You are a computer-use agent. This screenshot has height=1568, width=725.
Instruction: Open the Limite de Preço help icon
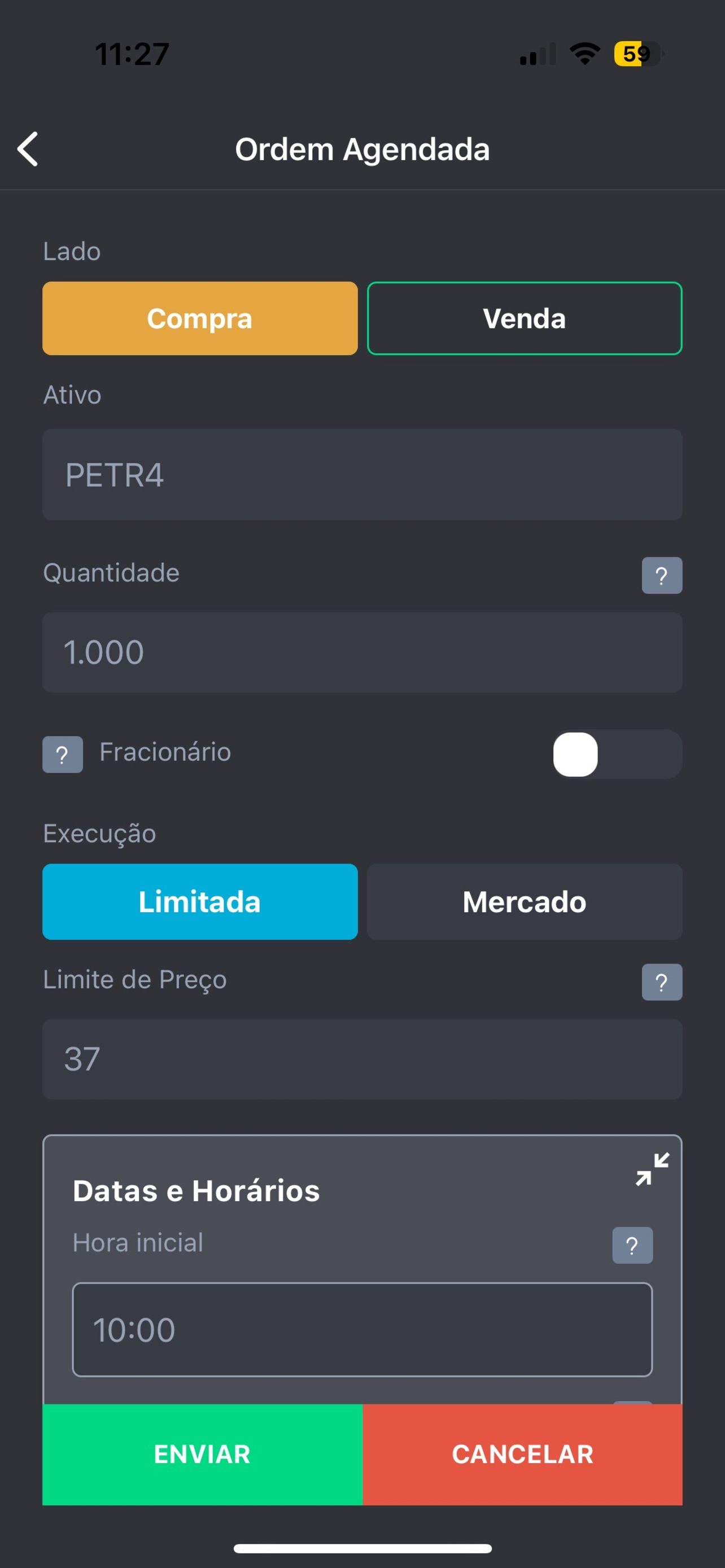(662, 982)
